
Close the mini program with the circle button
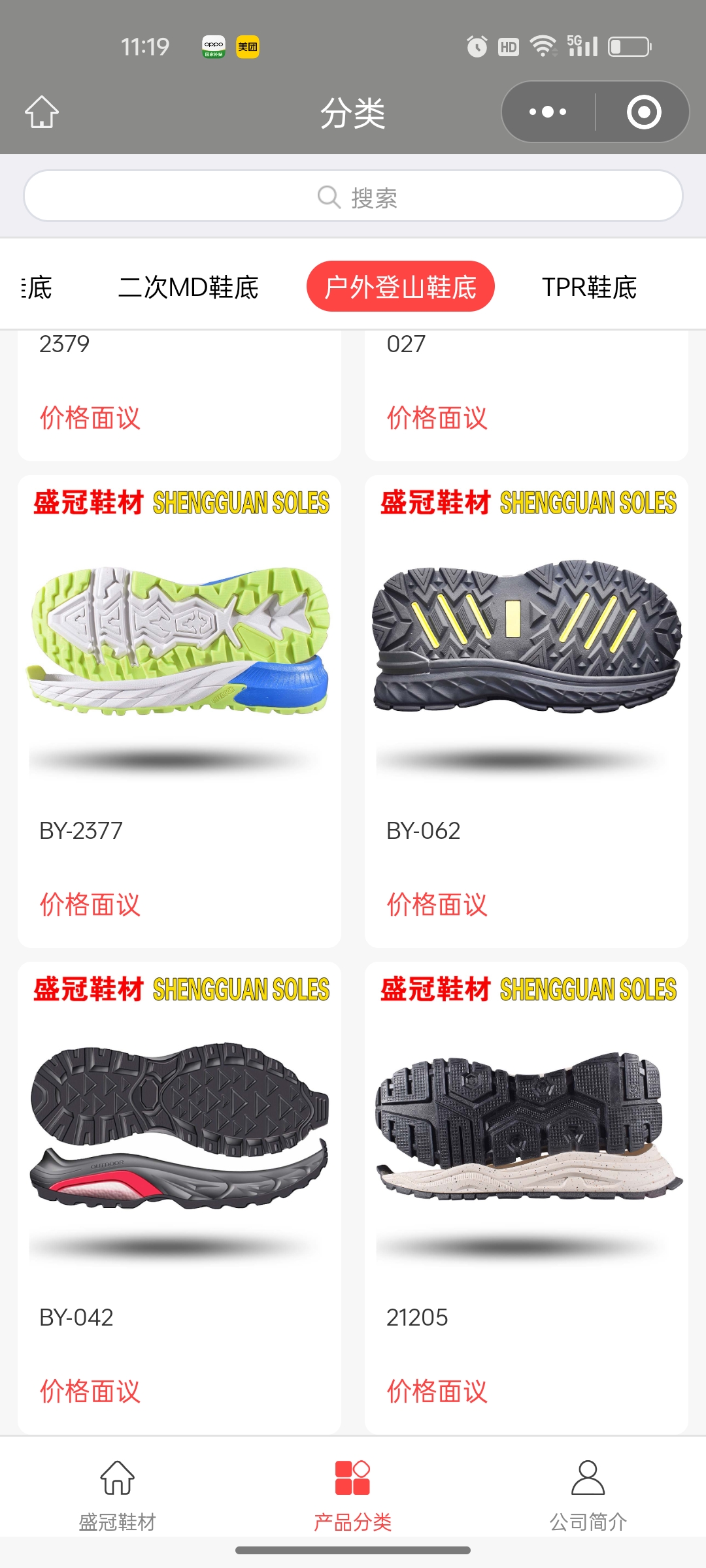tap(643, 112)
